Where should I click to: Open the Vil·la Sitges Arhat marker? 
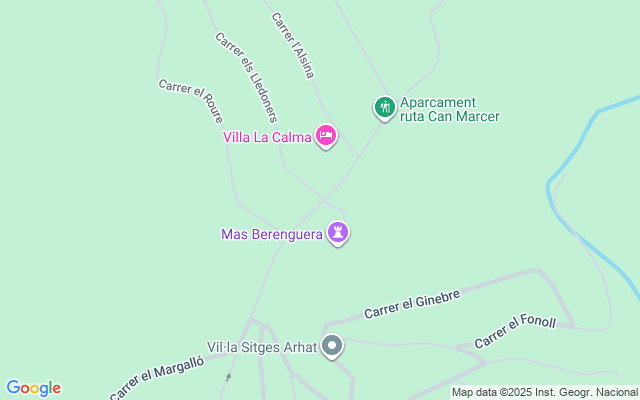click(332, 346)
